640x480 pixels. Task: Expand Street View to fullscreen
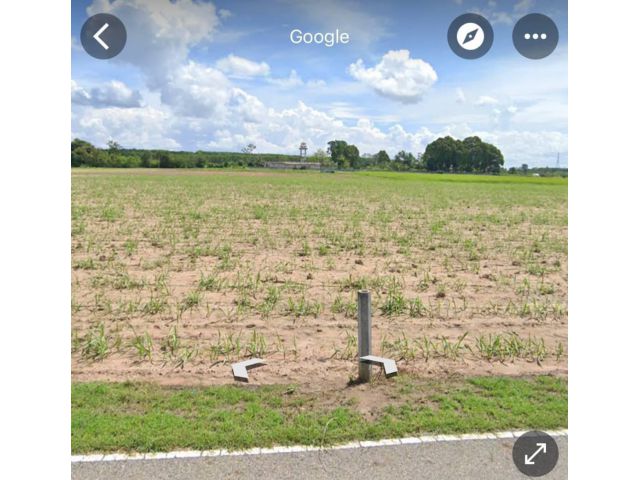click(x=535, y=453)
